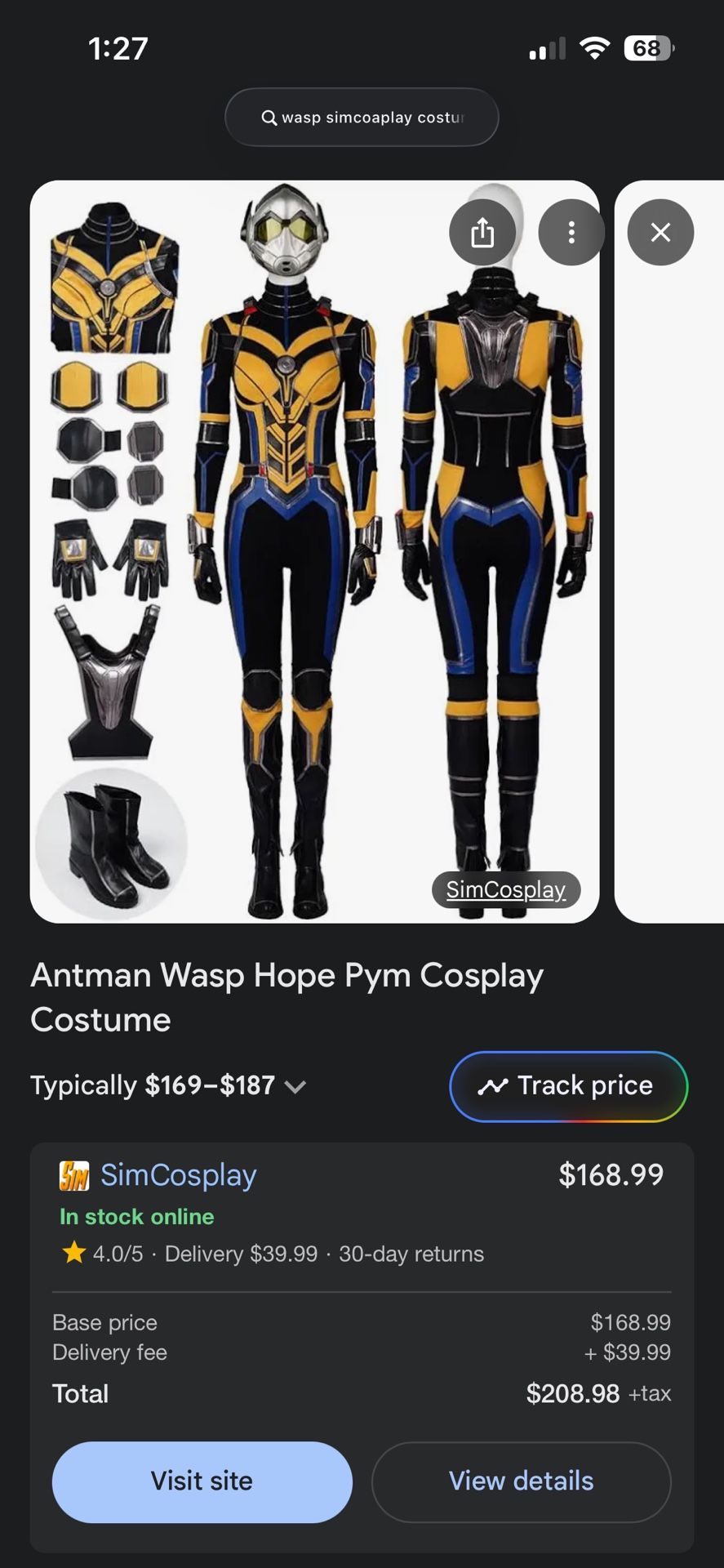The width and height of the screenshot is (724, 1568).
Task: Close the product detail panel
Action: pyautogui.click(x=660, y=233)
